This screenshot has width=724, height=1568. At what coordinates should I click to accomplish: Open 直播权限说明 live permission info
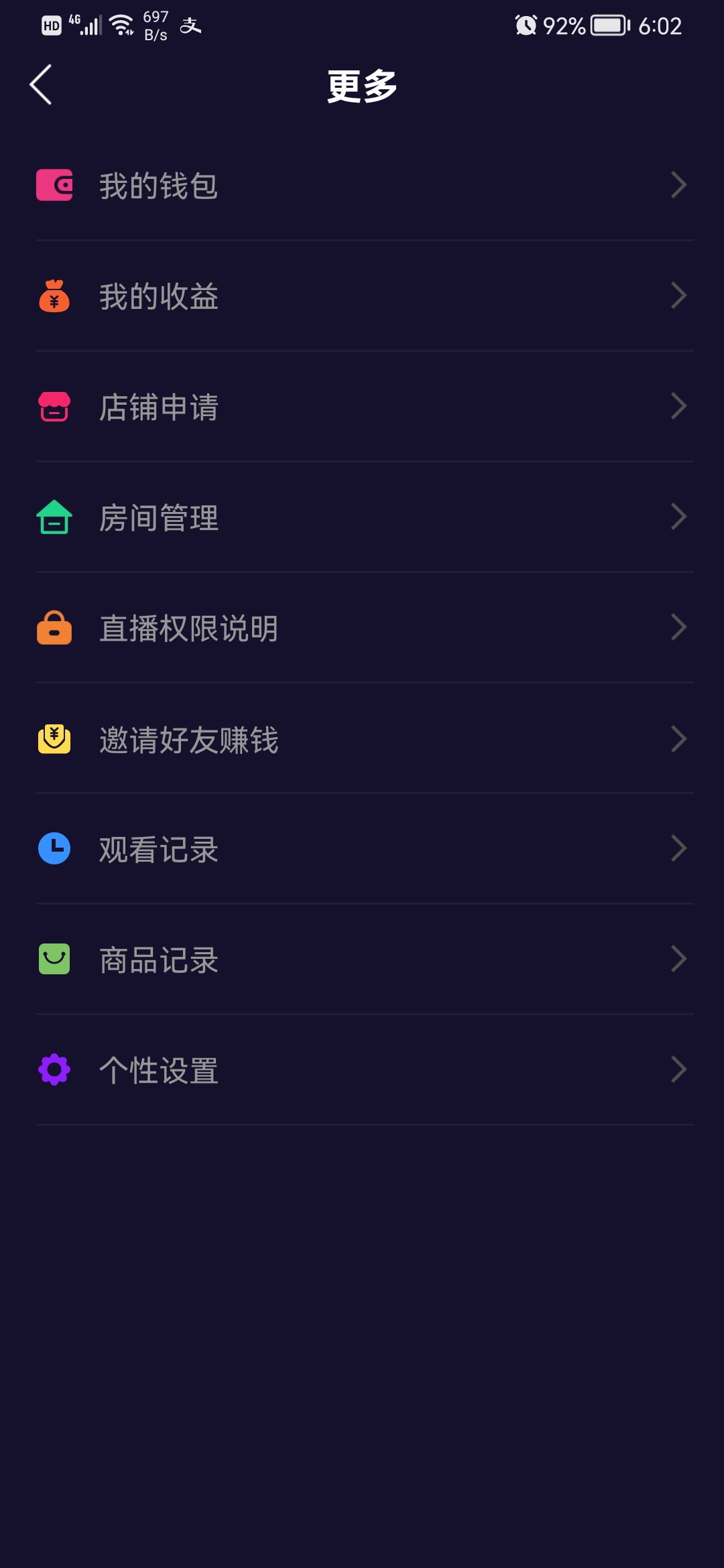point(189,628)
